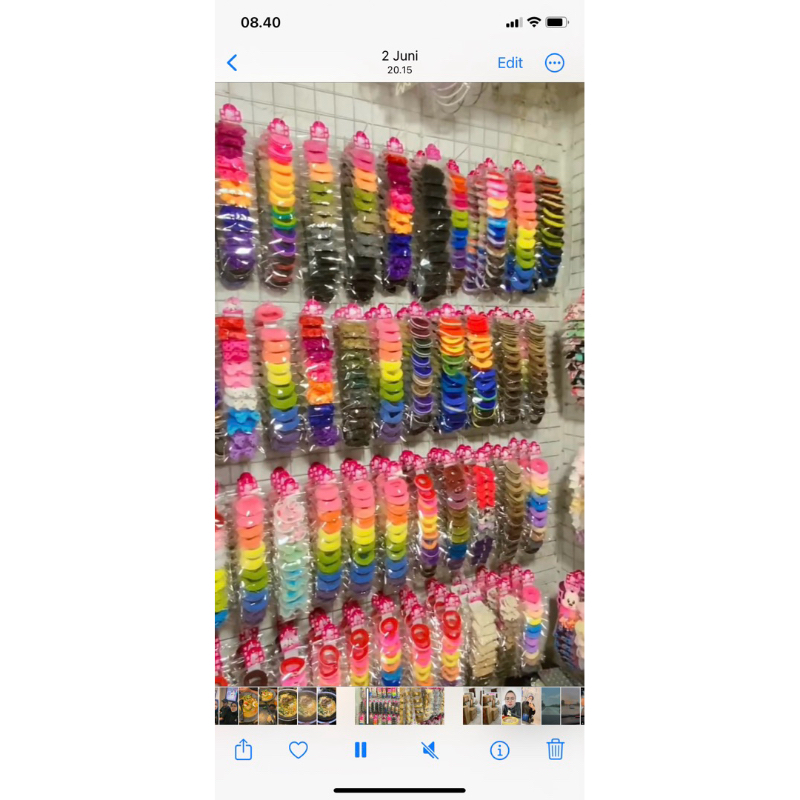Open the more options ellipsis menu
The height and width of the screenshot is (800, 800).
(555, 63)
